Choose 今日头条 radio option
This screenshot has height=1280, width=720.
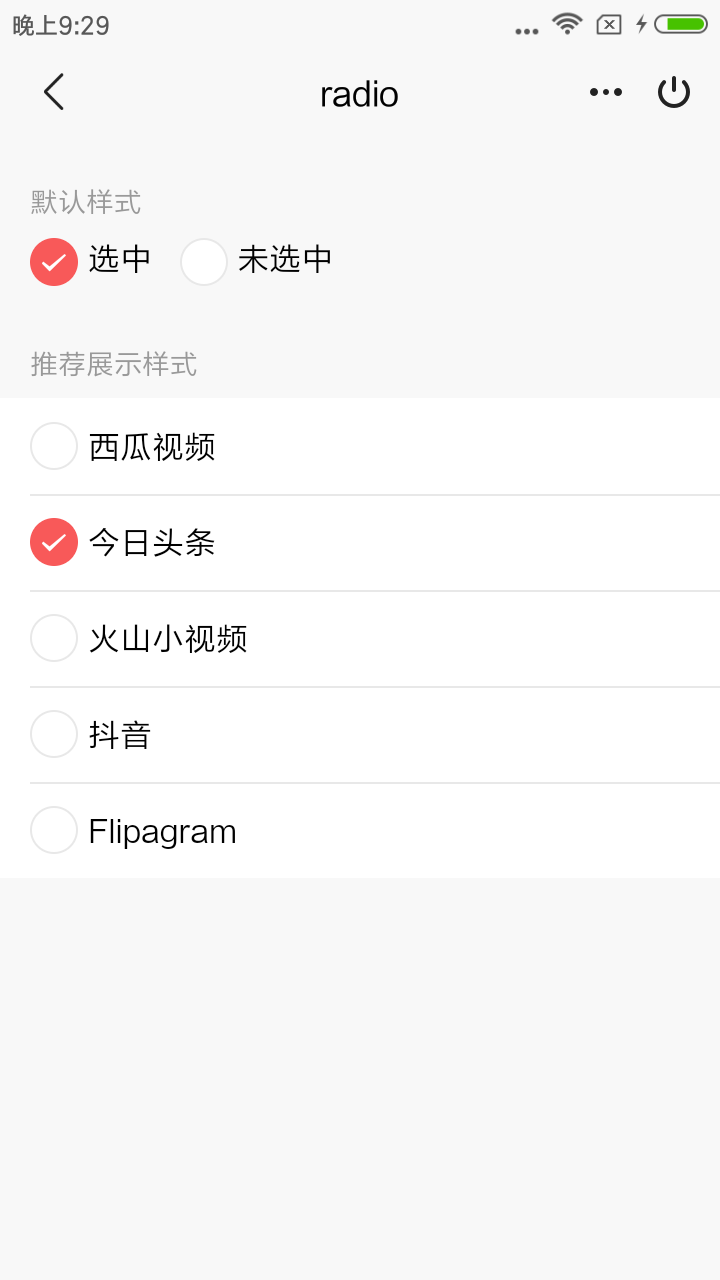click(54, 542)
